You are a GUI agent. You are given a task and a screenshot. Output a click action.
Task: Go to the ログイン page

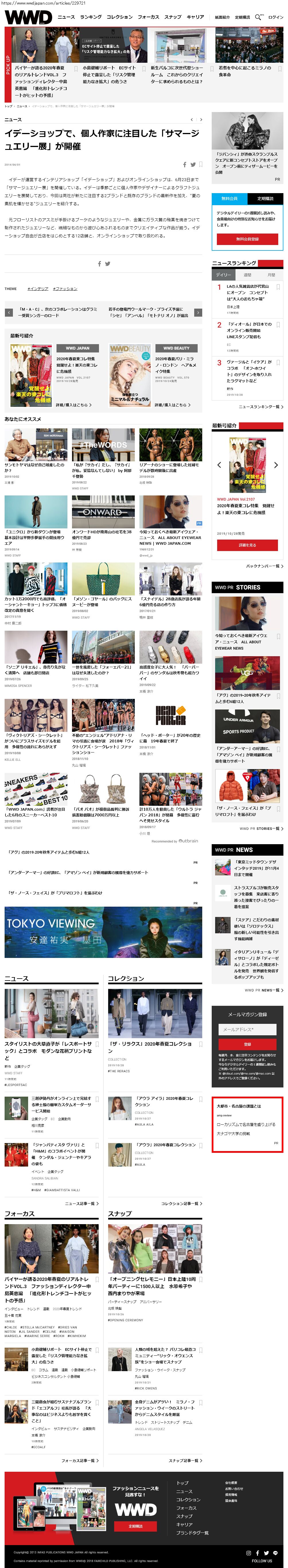point(276,17)
